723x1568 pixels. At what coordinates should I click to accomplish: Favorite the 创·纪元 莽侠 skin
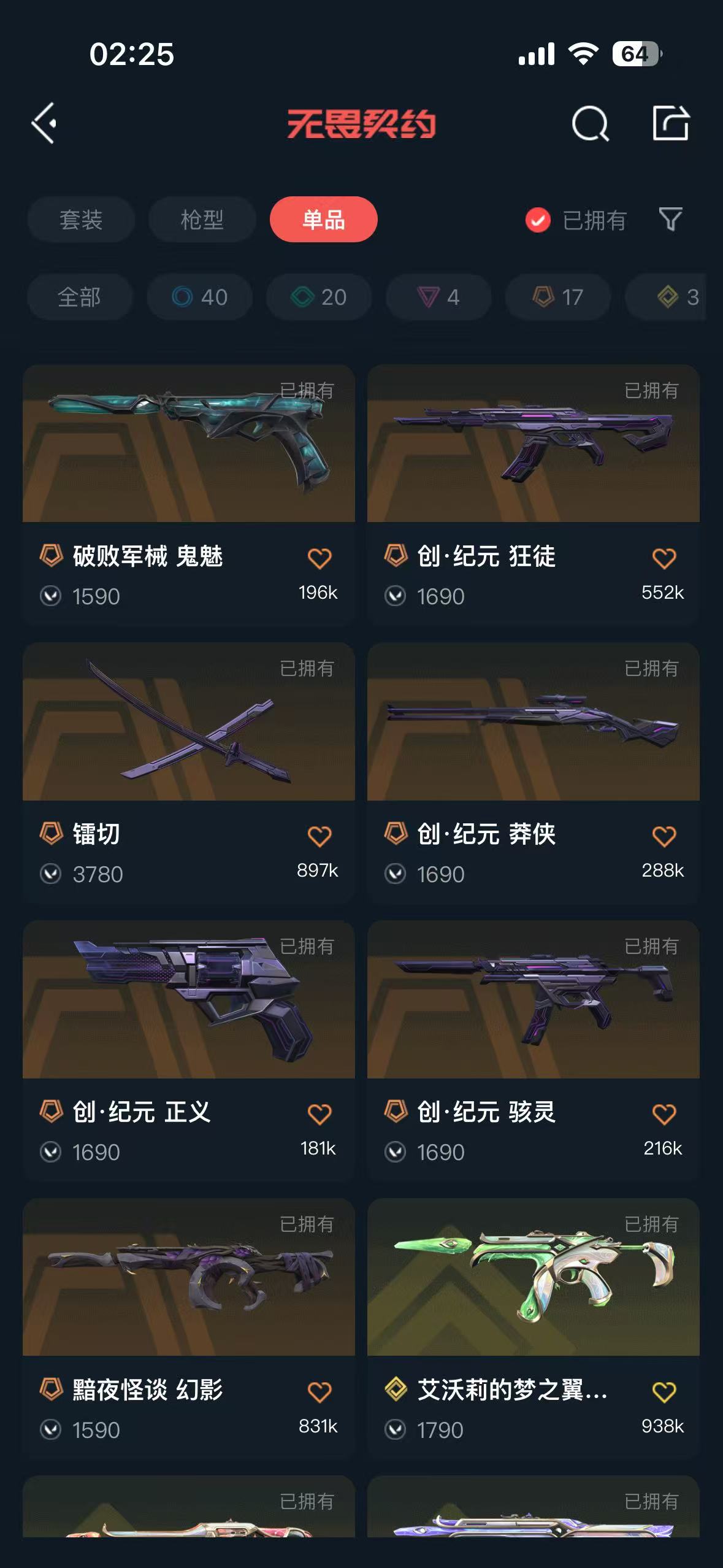(x=664, y=836)
